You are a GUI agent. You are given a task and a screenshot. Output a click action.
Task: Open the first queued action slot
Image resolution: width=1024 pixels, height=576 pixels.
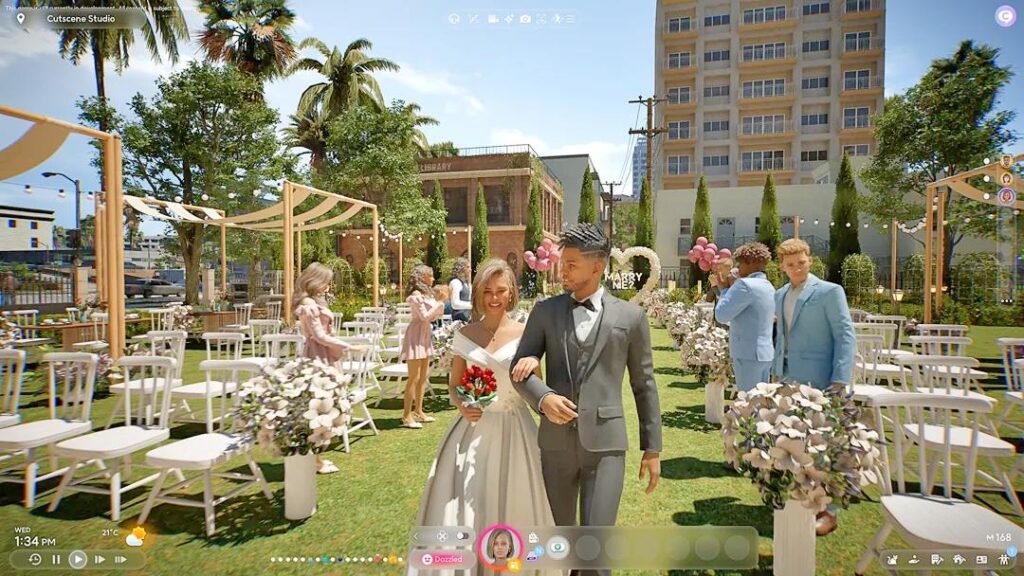pyautogui.click(x=558, y=547)
